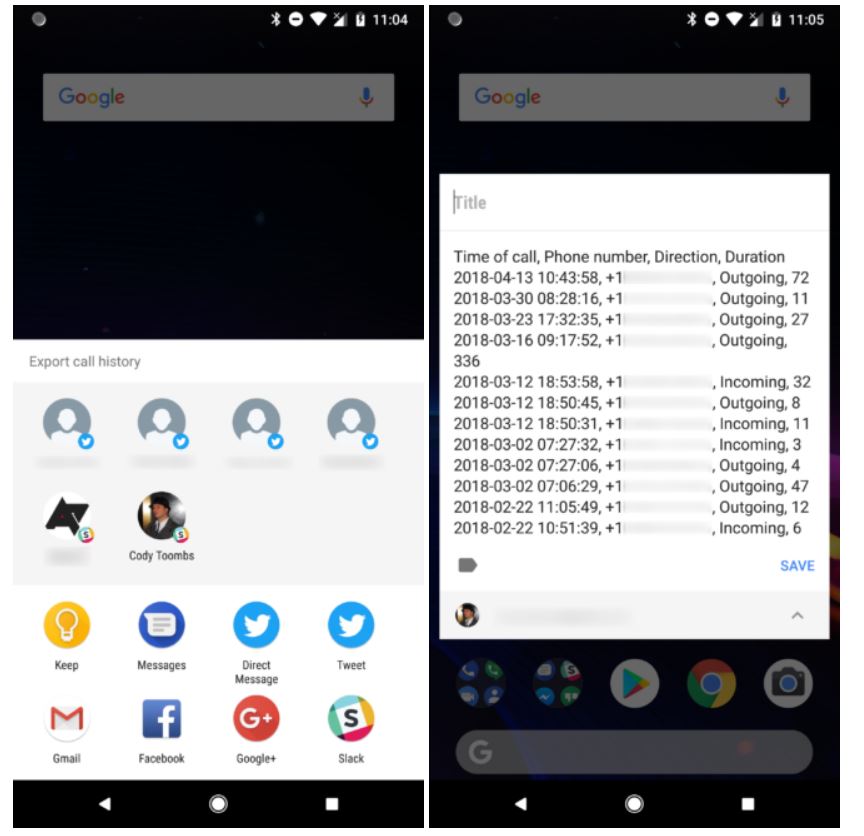Send call history through Gmail
Image resolution: width=864 pixels, height=836 pixels.
[67, 719]
